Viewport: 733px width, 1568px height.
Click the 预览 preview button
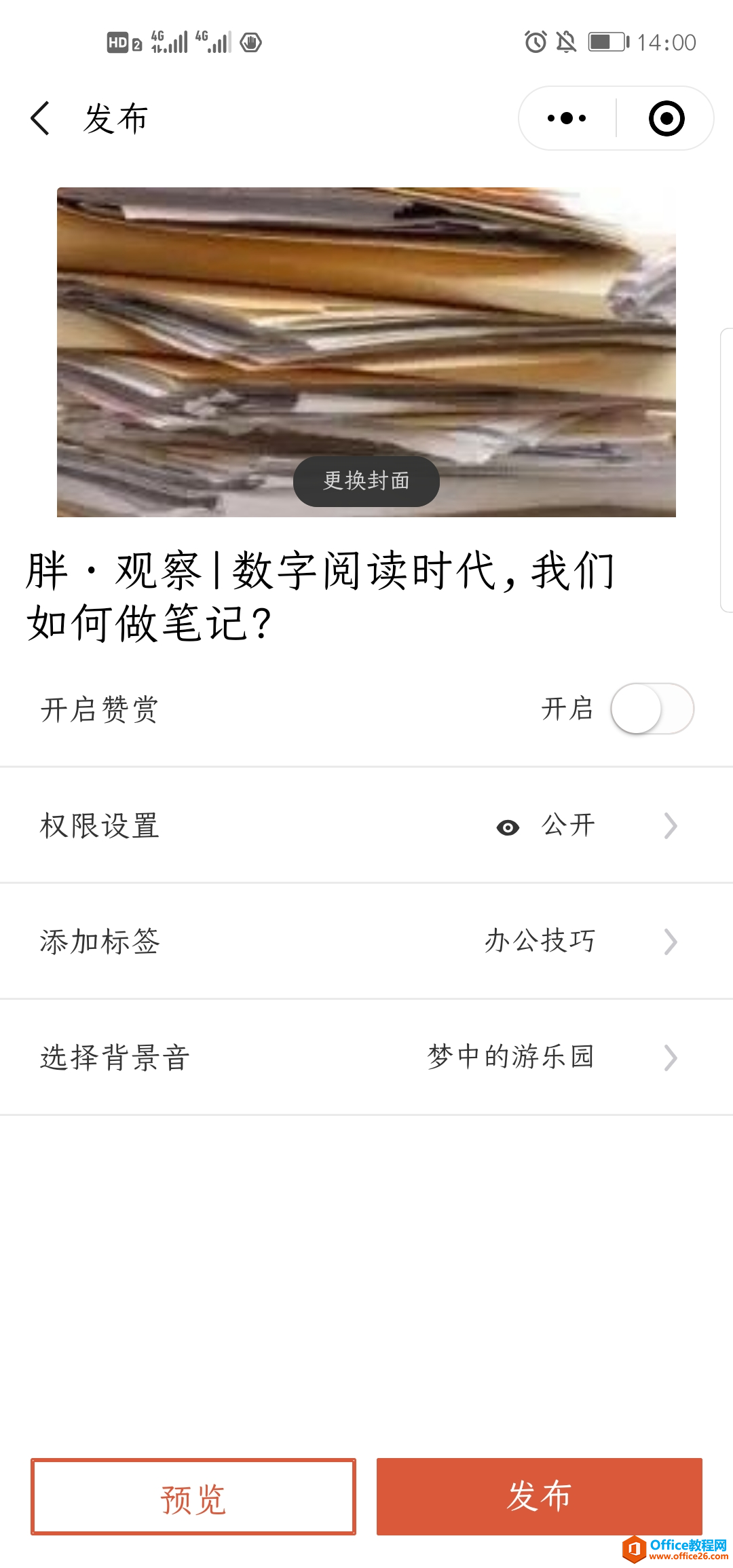coord(193,1497)
